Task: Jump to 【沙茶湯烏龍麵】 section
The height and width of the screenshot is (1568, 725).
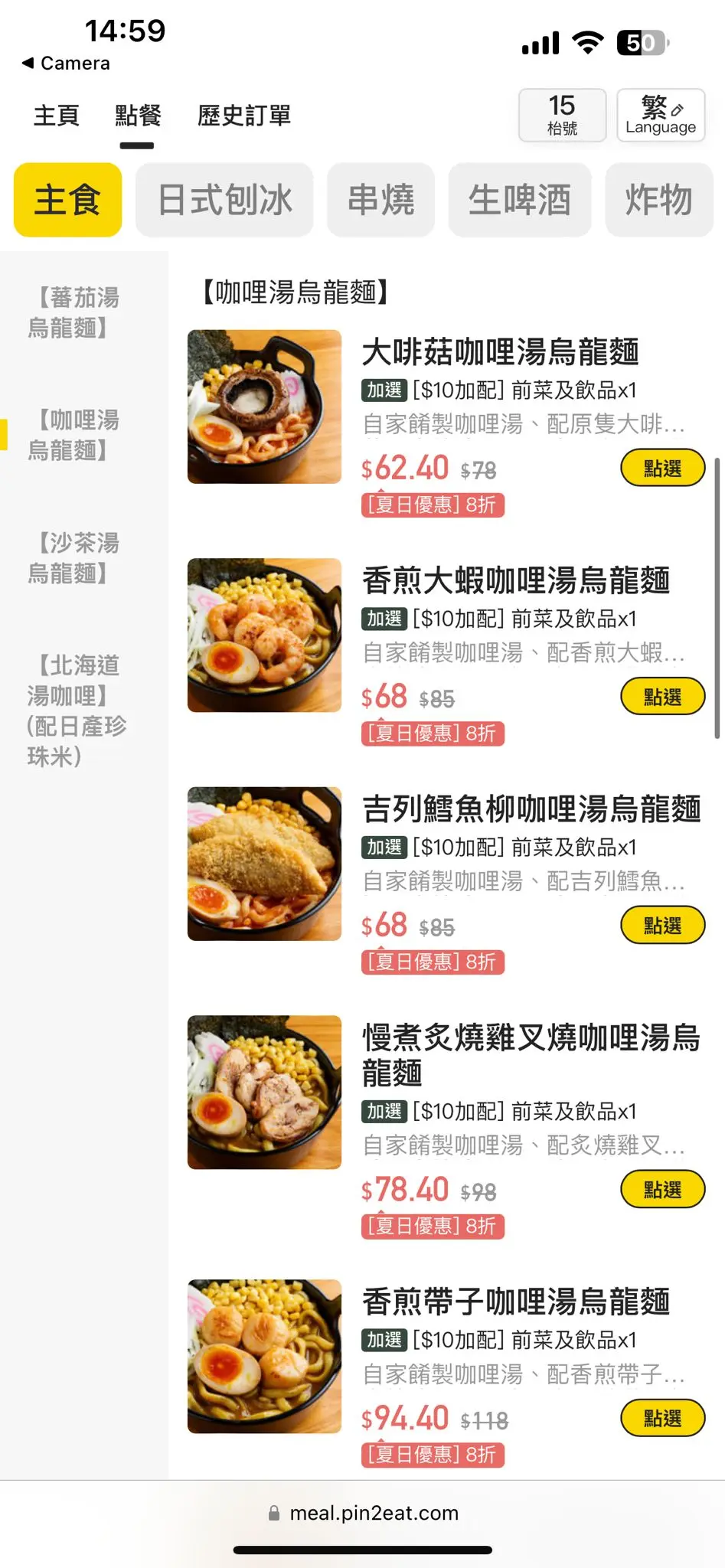Action: pos(73,558)
